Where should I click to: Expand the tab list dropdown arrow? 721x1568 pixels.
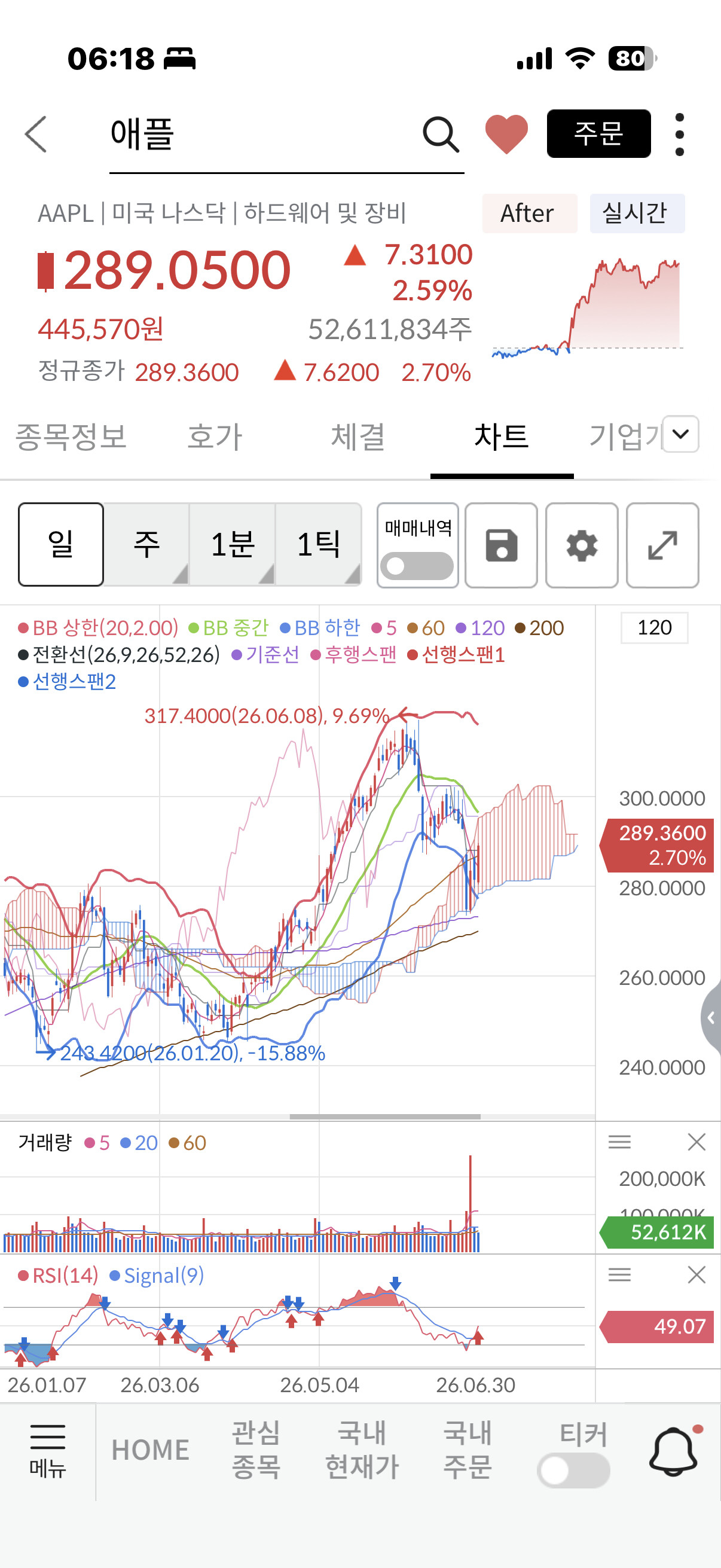click(681, 434)
